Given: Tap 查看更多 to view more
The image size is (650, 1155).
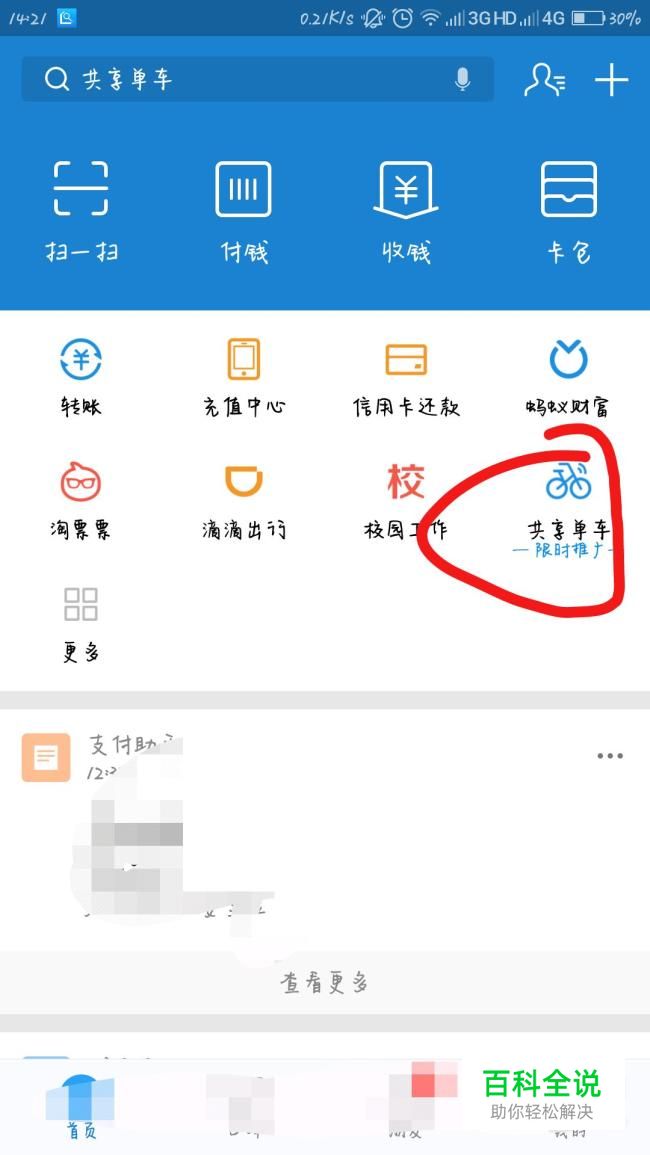Looking at the screenshot, I should coord(324,983).
